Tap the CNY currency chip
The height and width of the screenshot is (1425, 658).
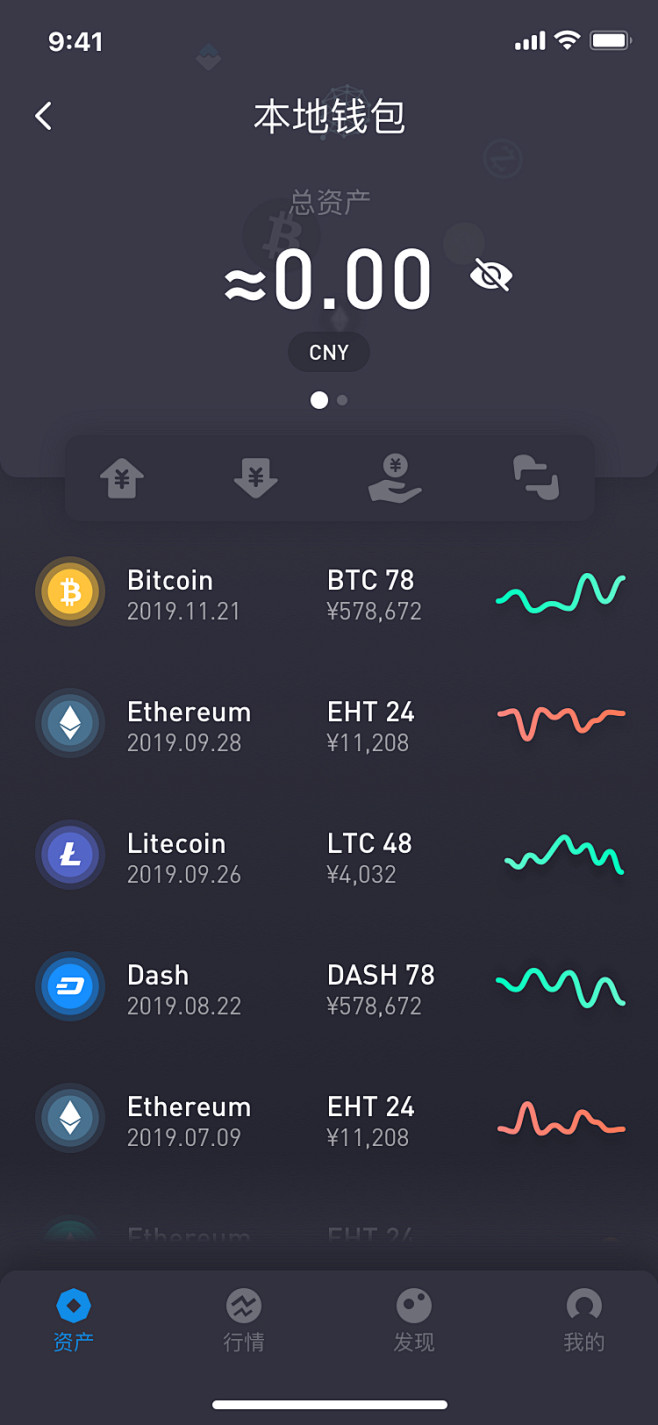(329, 352)
